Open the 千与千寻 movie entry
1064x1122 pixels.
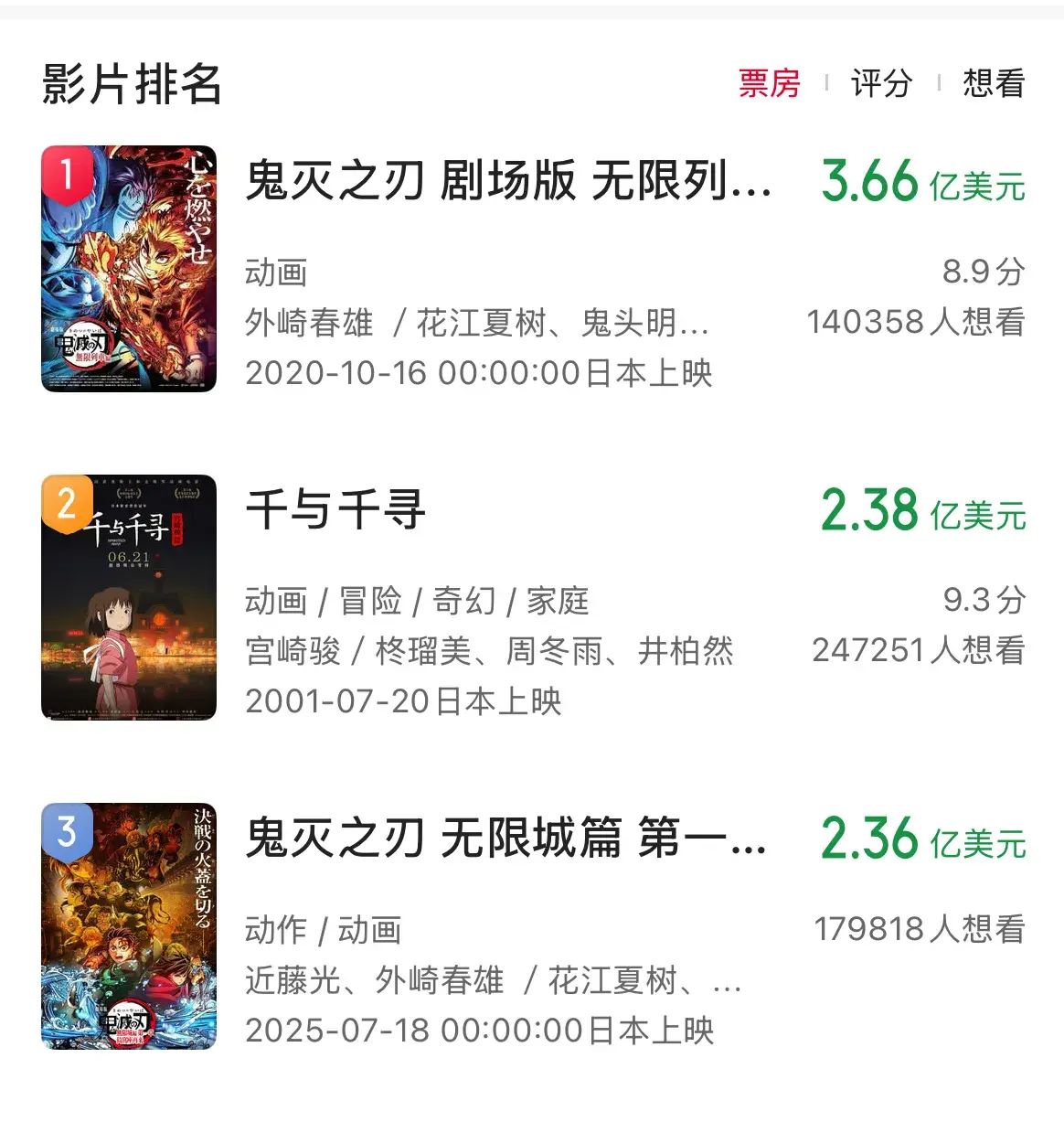tap(335, 509)
